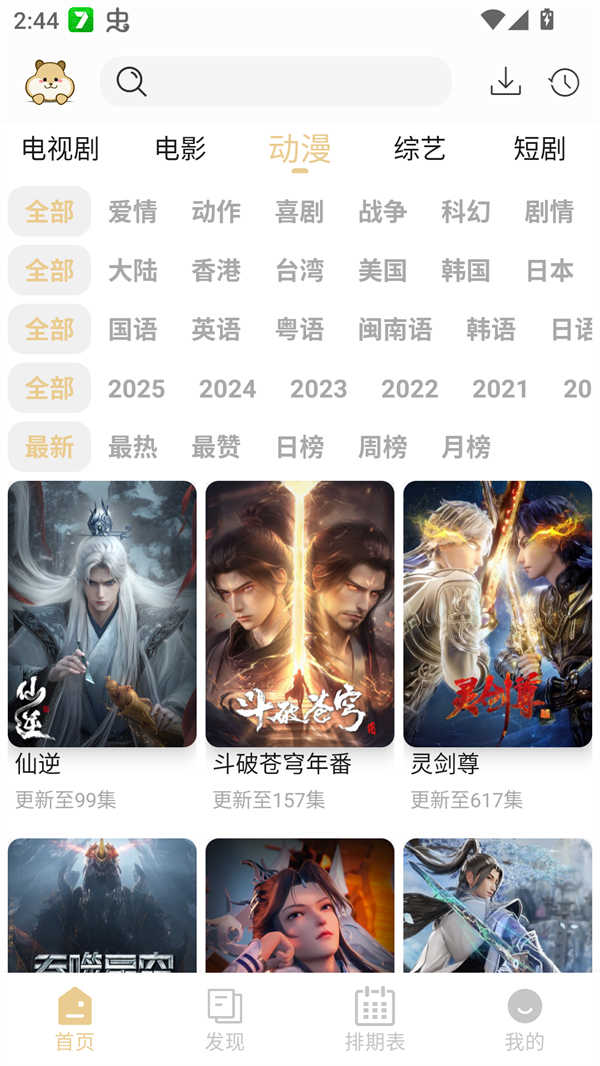The width and height of the screenshot is (600, 1066).
Task: Filter region to 日本
Action: click(549, 271)
